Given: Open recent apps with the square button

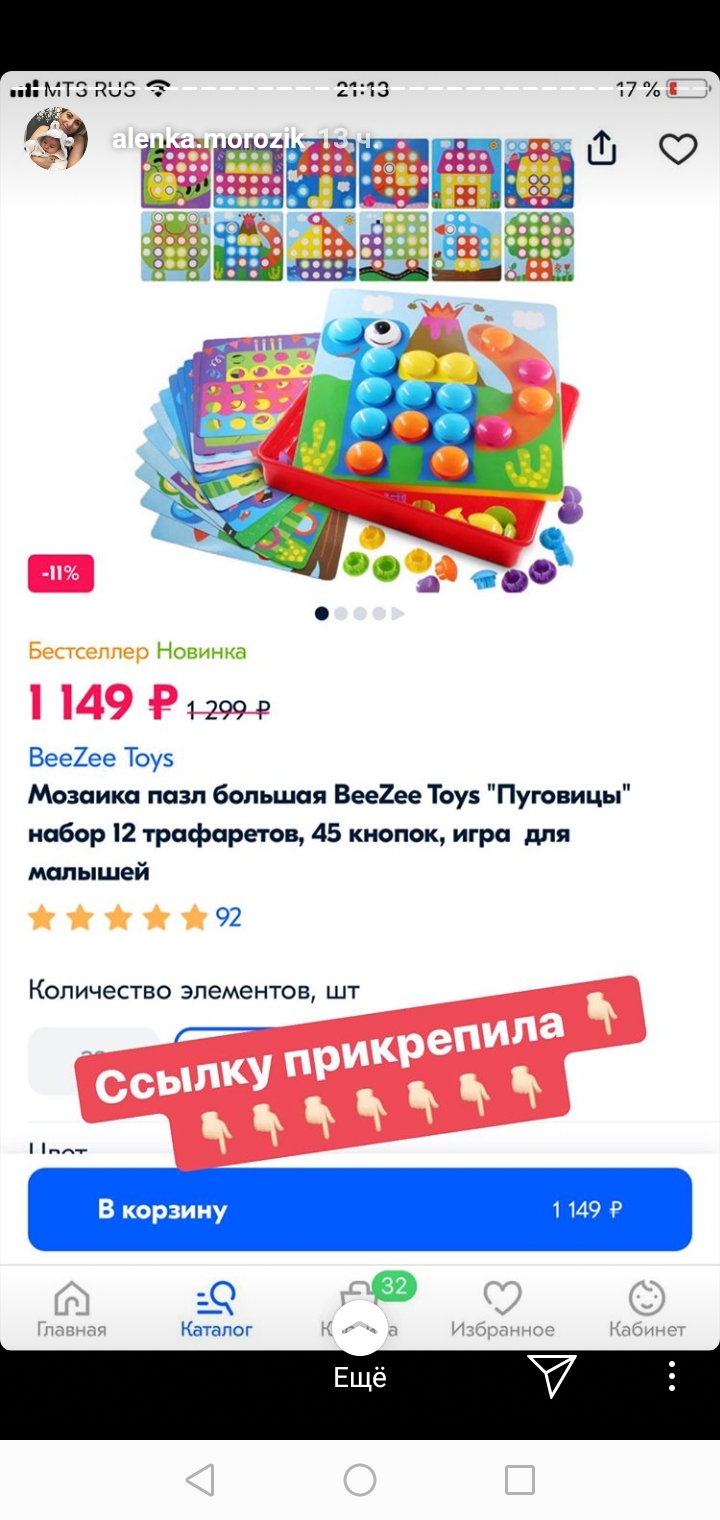Looking at the screenshot, I should tap(520, 1480).
